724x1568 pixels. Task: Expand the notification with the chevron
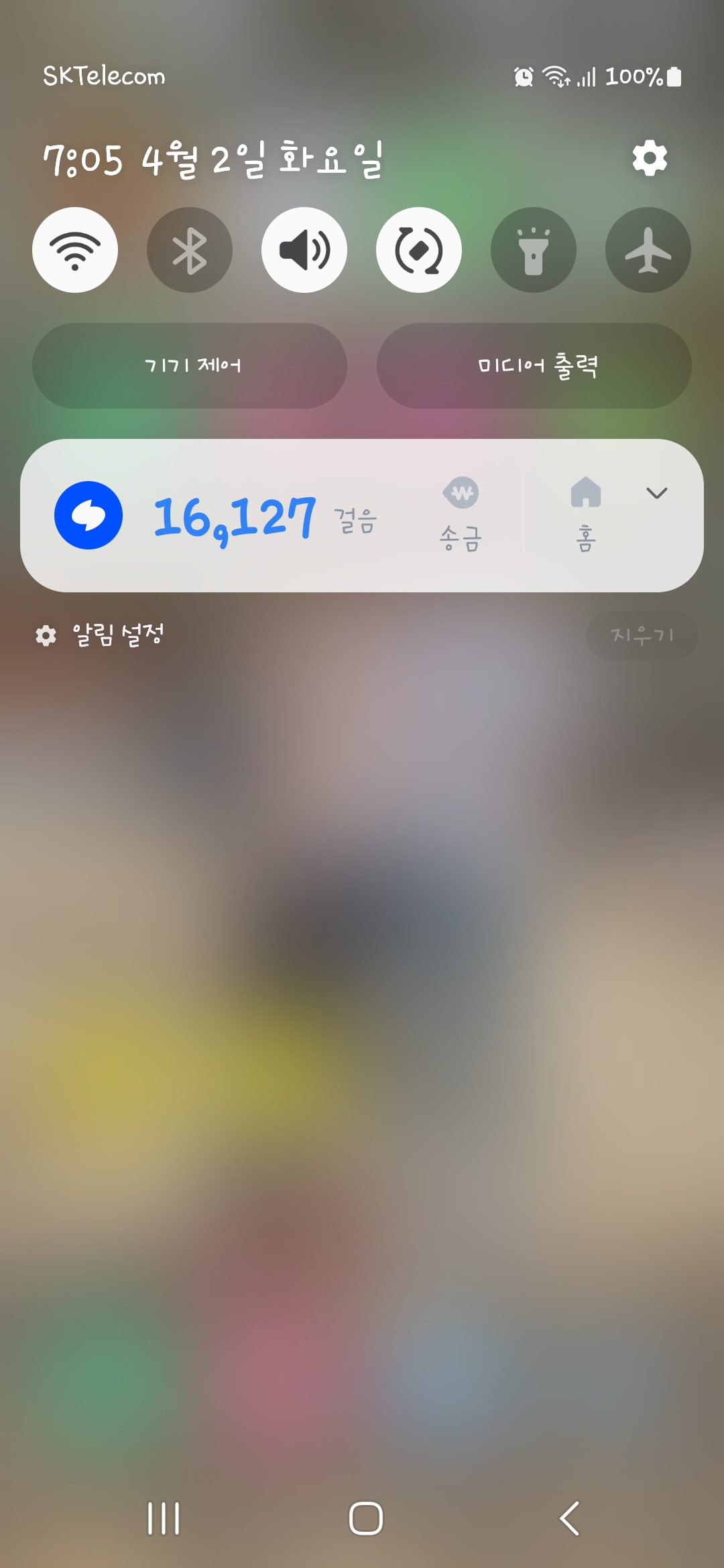[657, 493]
